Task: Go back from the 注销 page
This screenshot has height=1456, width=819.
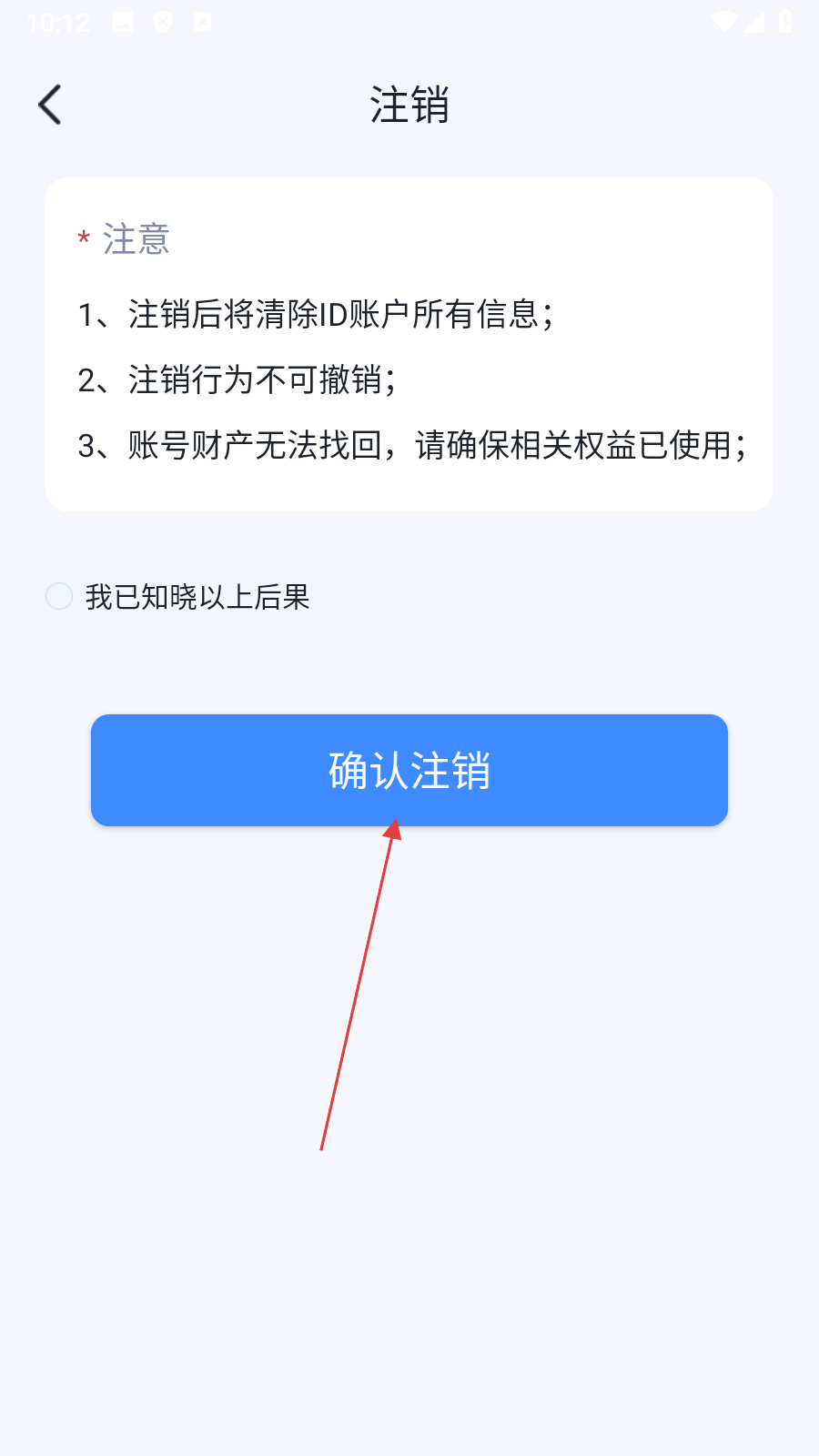Action: pyautogui.click(x=50, y=105)
